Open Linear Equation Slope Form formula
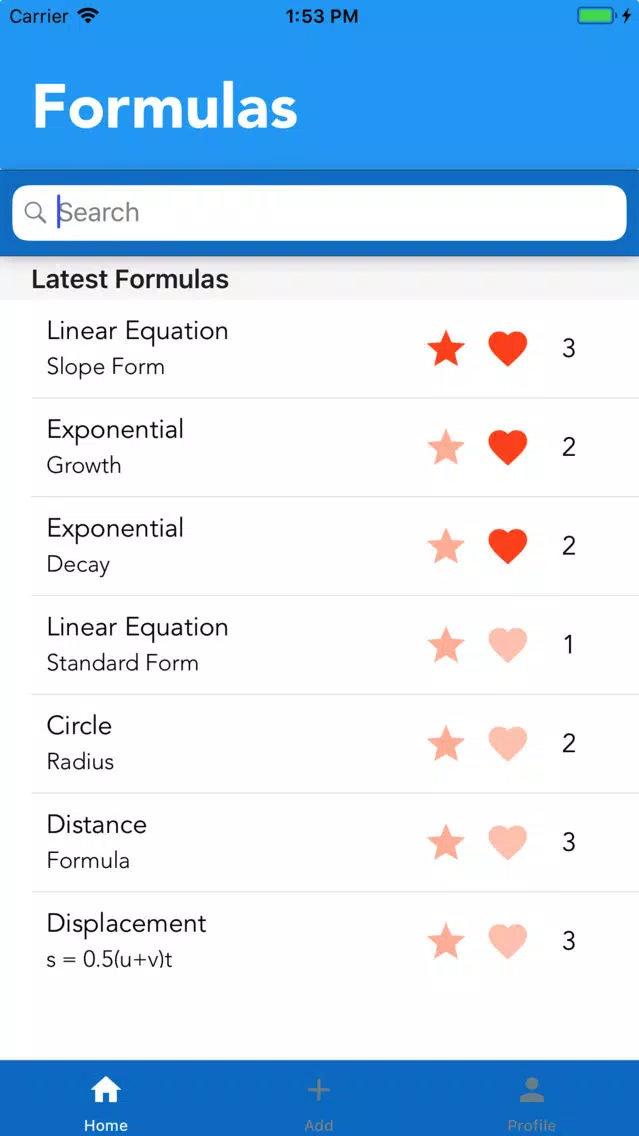Screen dimensions: 639x1136 tap(320, 348)
